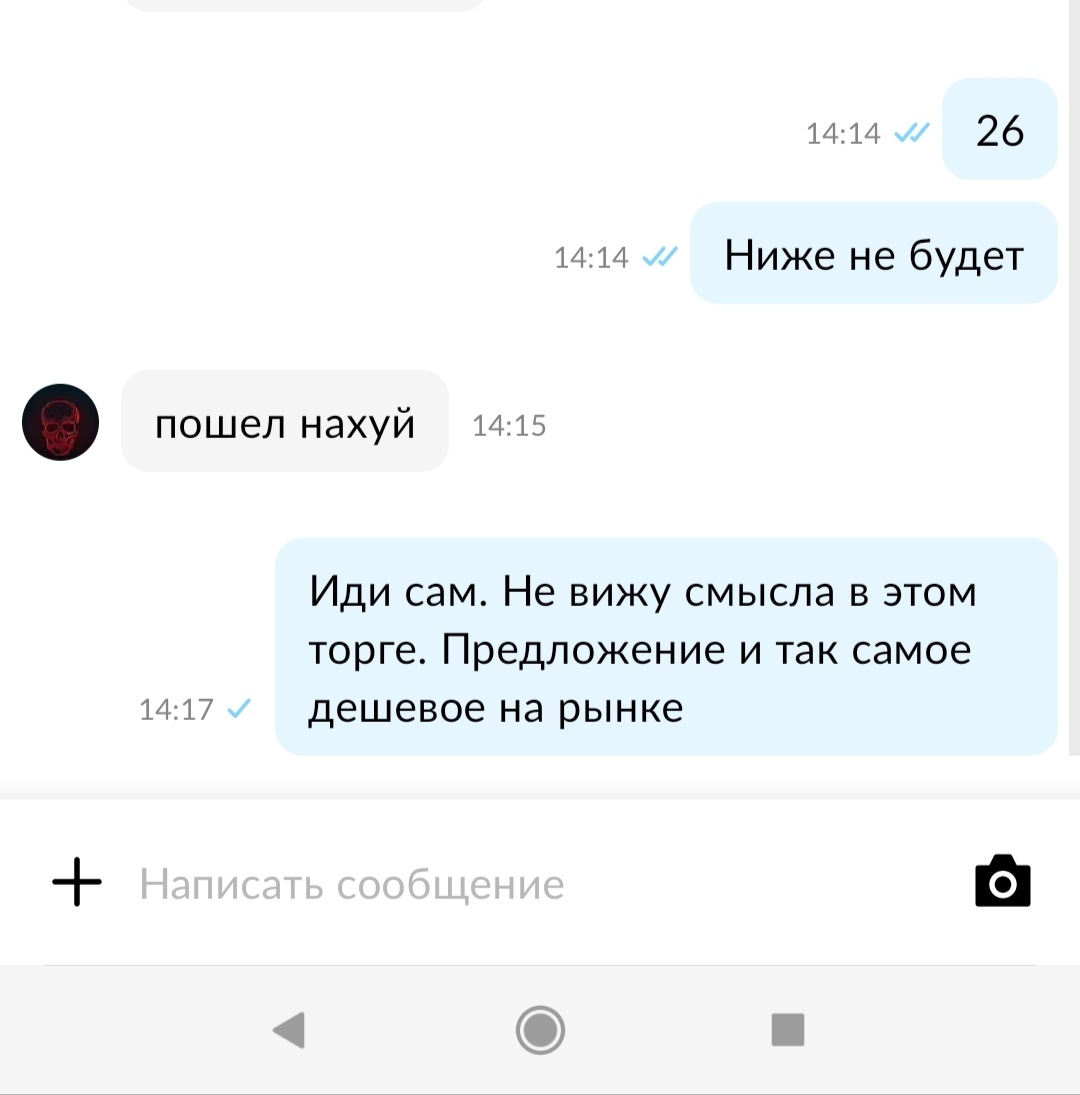Viewport: 1080px width, 1095px height.
Task: Go back with system back button
Action: (290, 1029)
